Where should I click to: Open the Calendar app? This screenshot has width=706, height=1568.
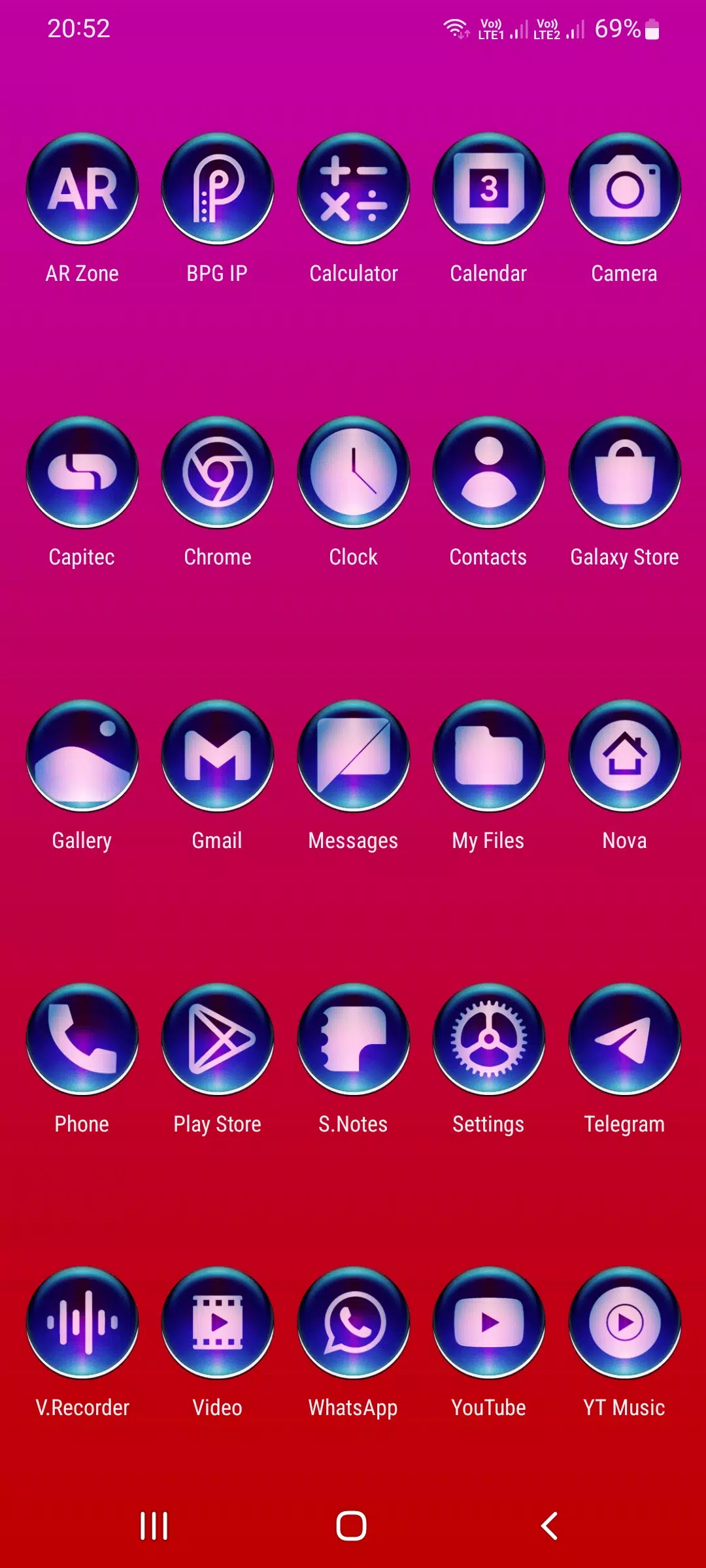[489, 189]
